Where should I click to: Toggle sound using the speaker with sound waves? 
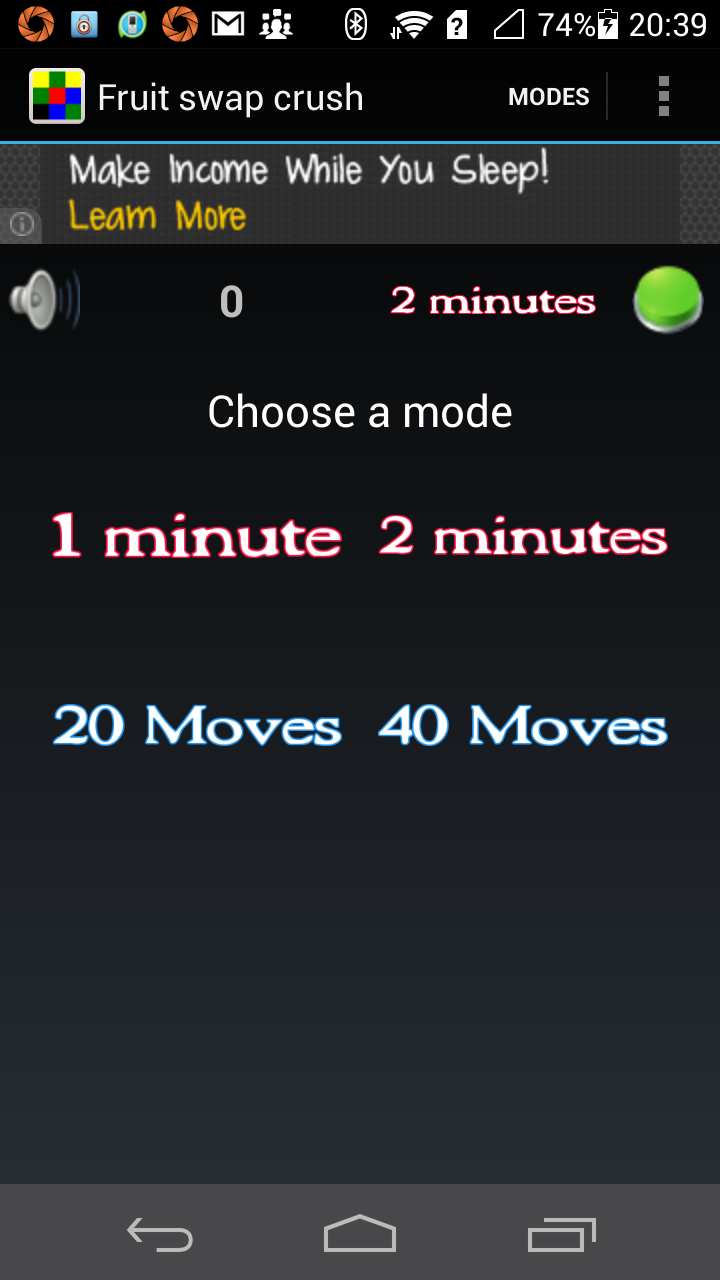pyautogui.click(x=45, y=298)
